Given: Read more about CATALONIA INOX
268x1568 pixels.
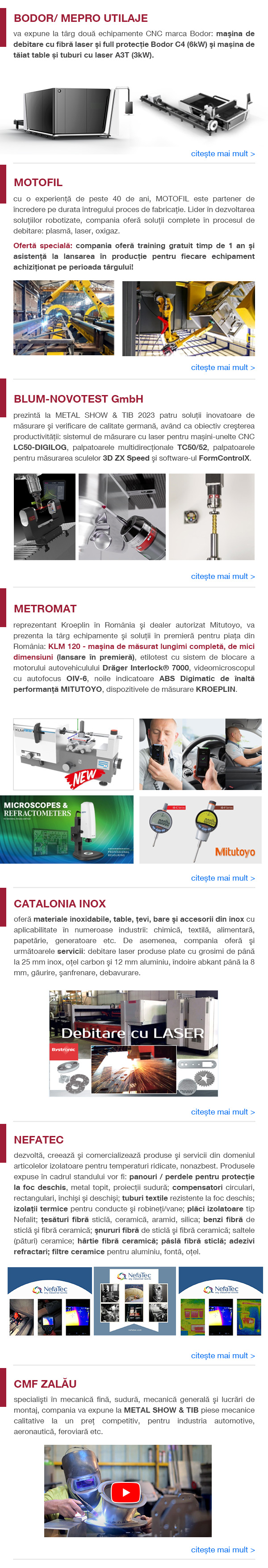Looking at the screenshot, I should pyautogui.click(x=222, y=1111).
